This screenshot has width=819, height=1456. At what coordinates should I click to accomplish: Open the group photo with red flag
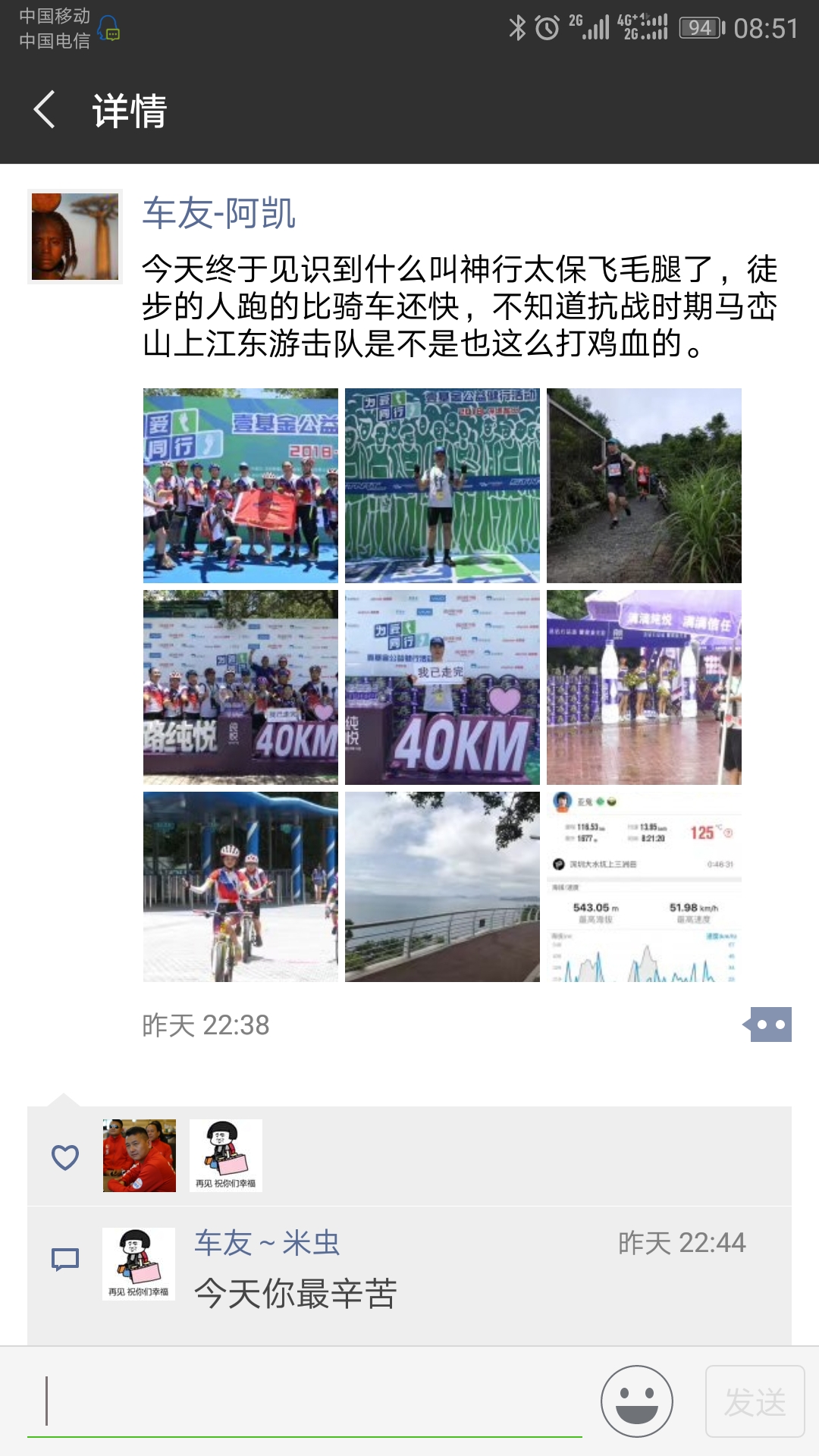(240, 485)
